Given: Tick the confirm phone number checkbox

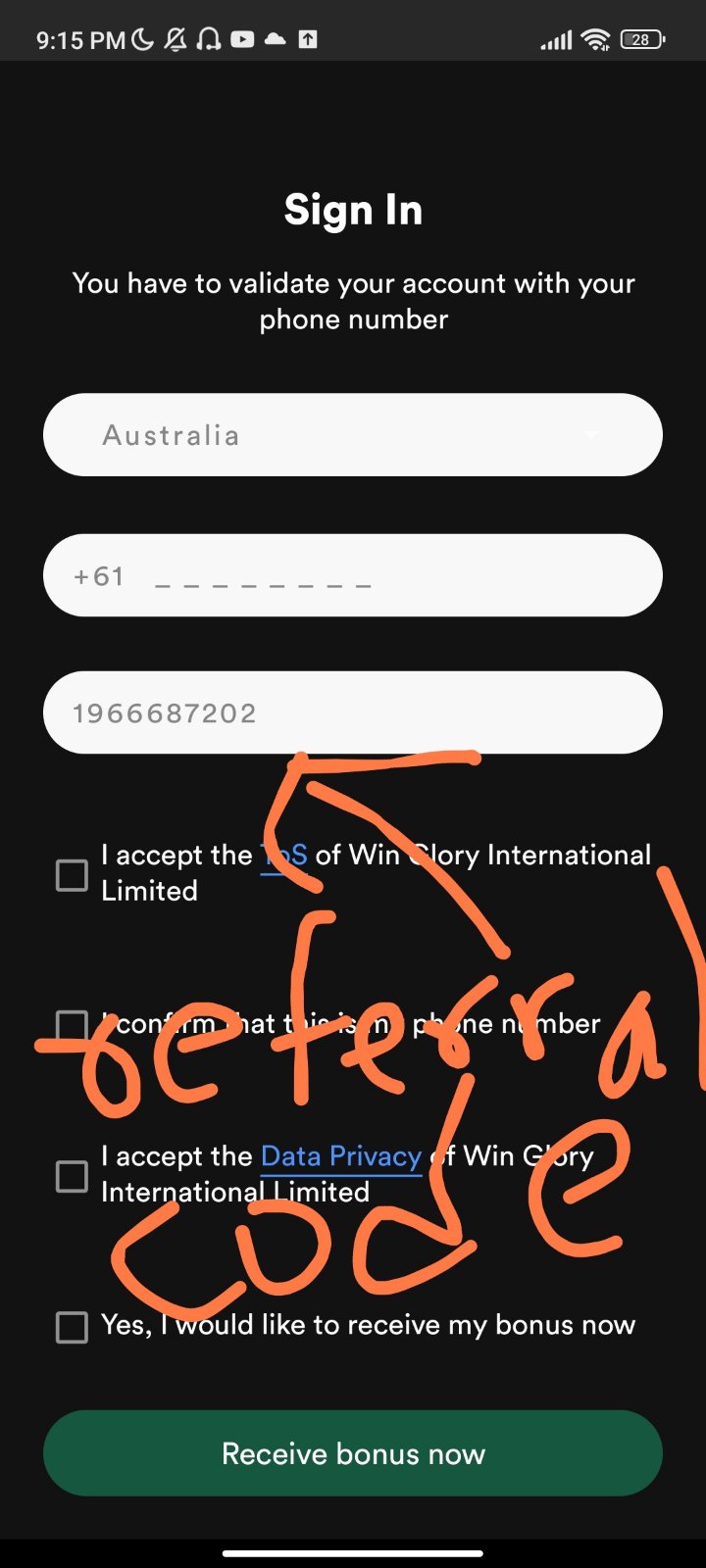Looking at the screenshot, I should pos(72,1025).
